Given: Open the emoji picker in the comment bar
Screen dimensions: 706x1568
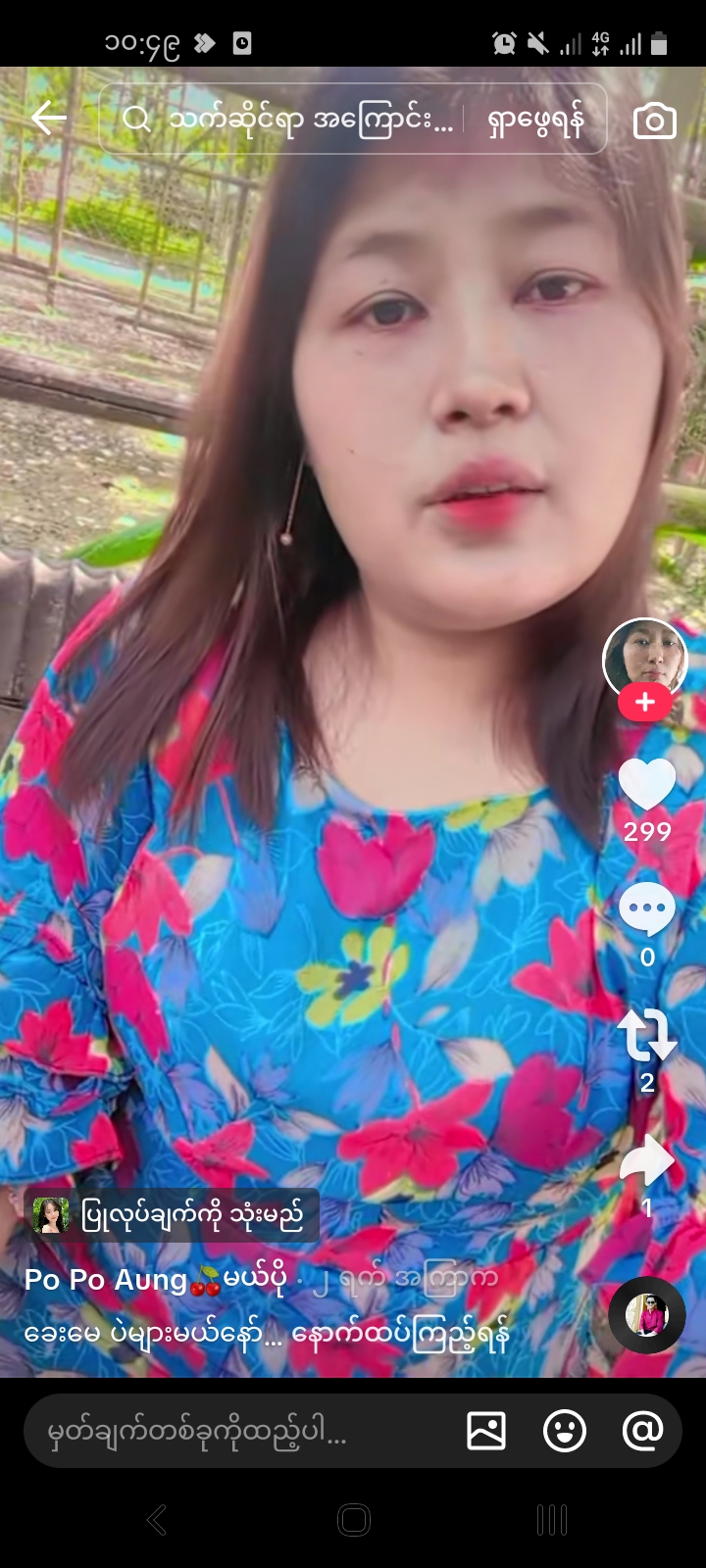Looking at the screenshot, I should click(565, 1432).
